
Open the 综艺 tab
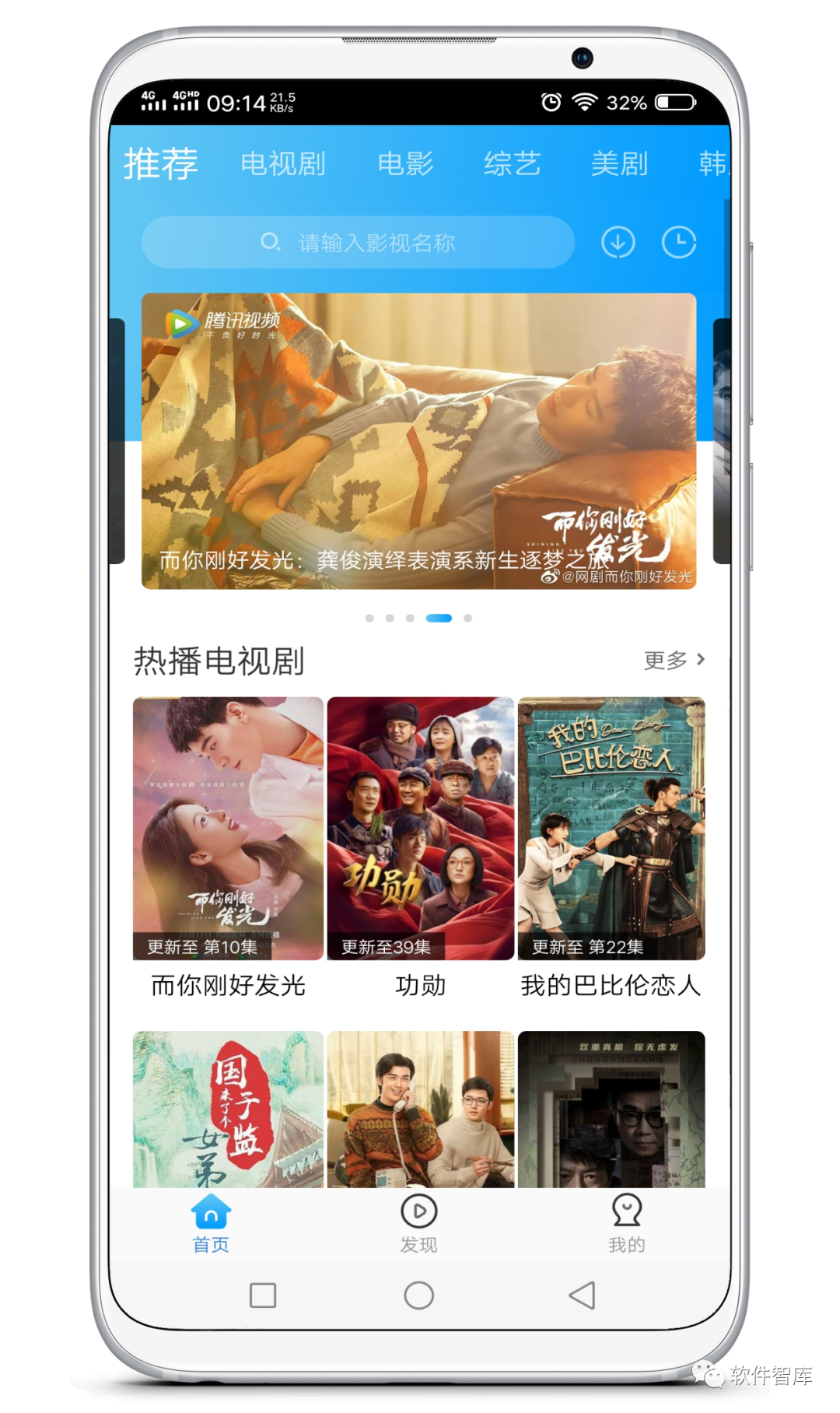[x=512, y=164]
